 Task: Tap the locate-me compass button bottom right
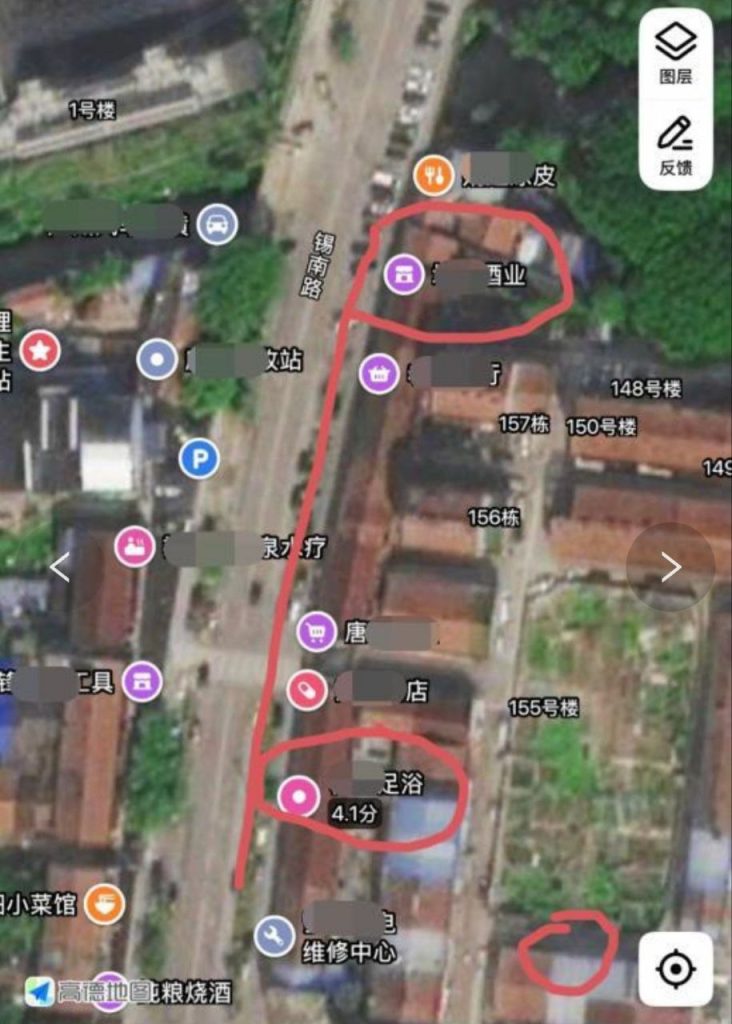(679, 968)
